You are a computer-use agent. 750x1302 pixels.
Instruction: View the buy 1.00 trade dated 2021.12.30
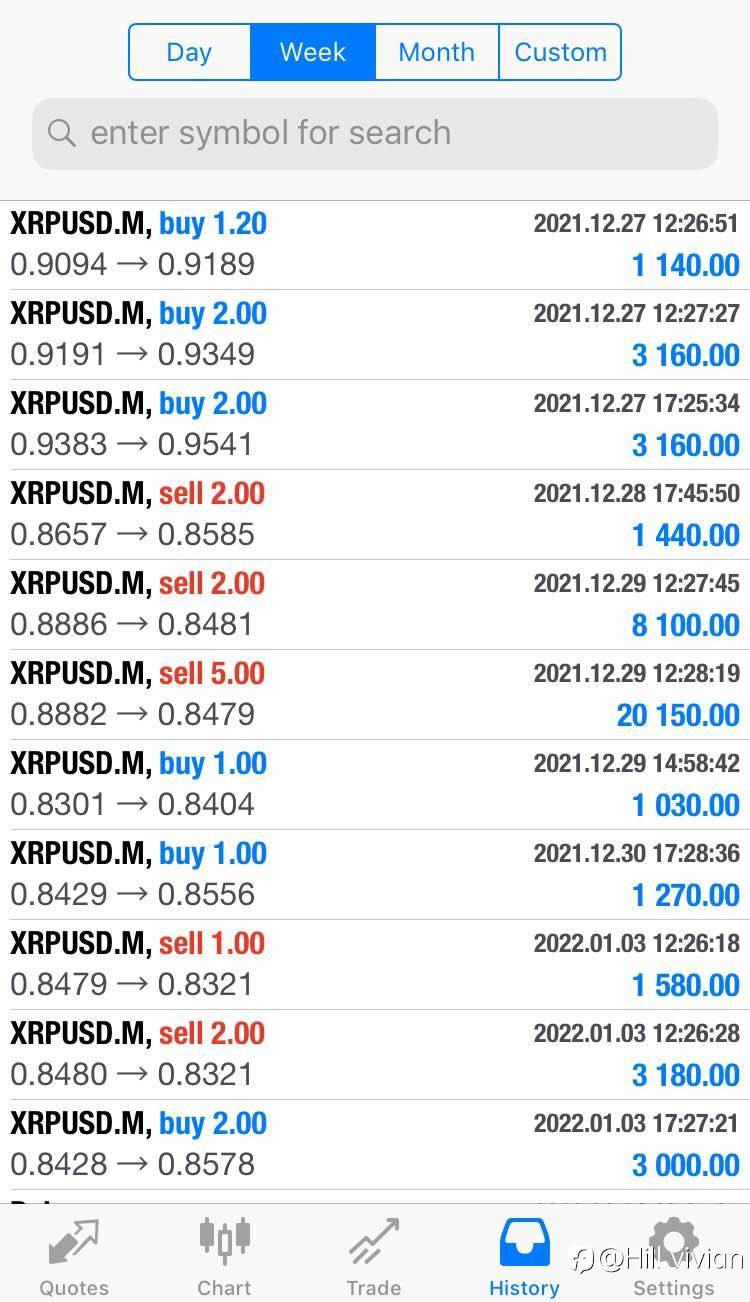tap(375, 875)
